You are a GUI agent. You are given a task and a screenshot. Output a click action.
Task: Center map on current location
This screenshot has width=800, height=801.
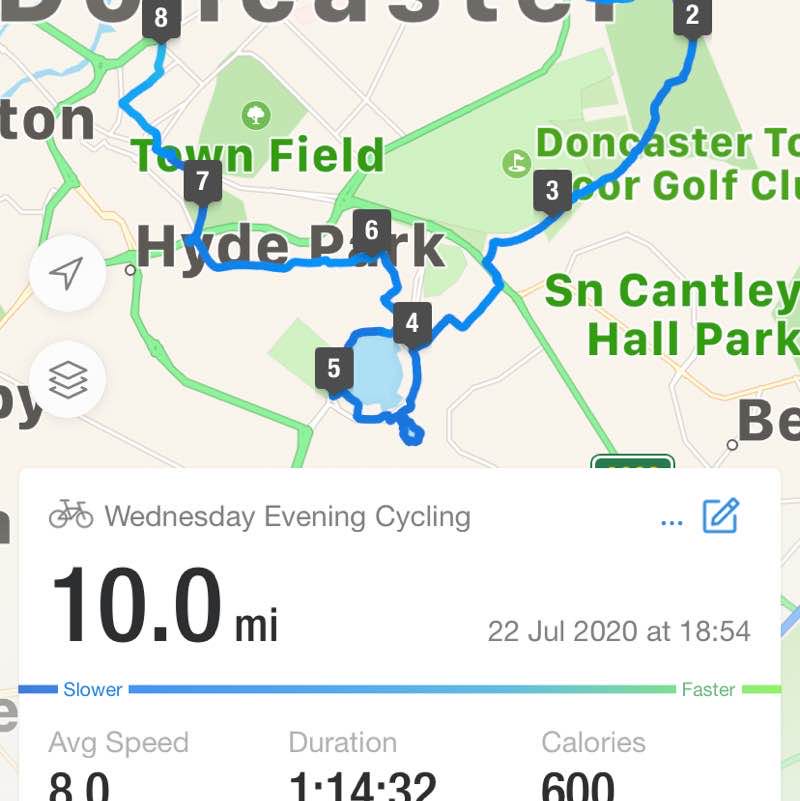click(x=67, y=273)
